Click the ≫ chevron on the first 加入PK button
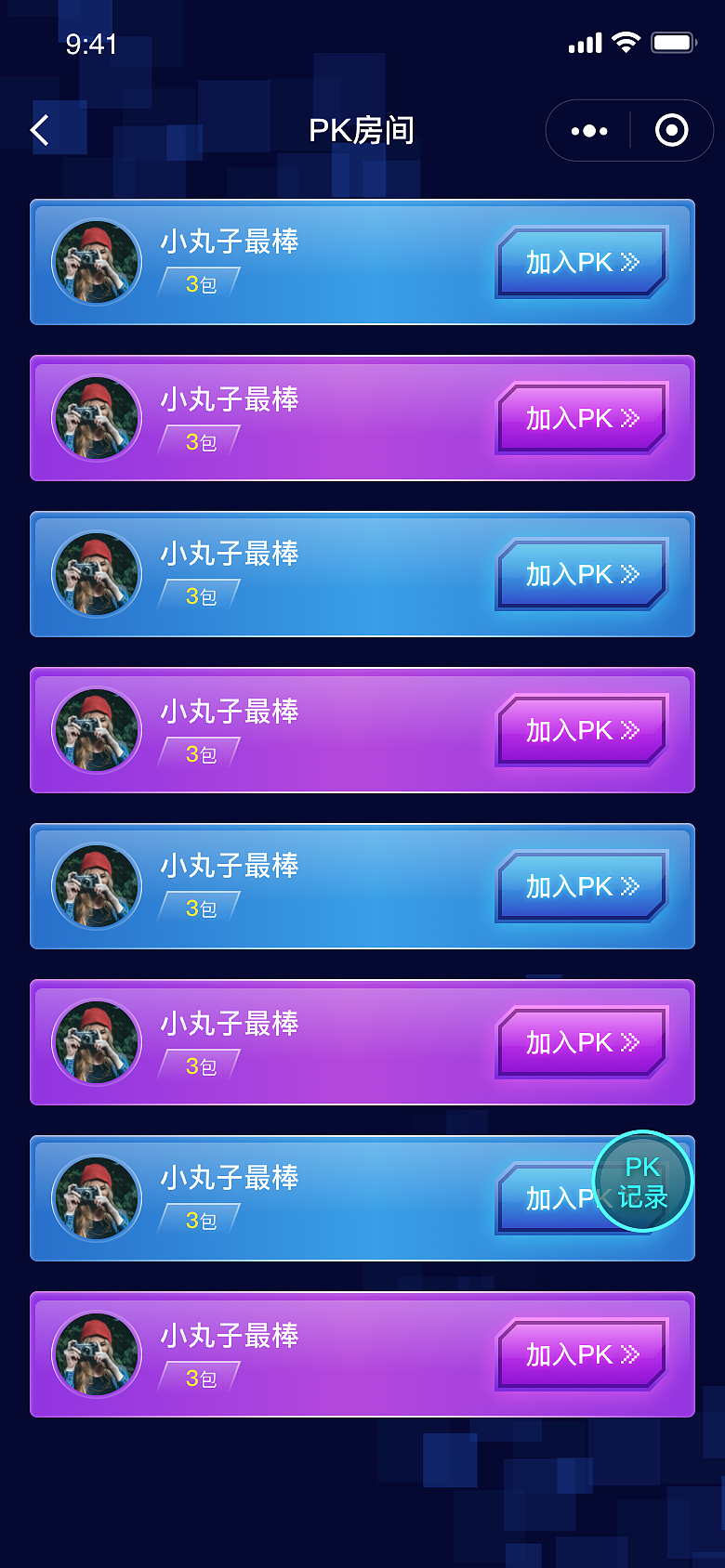Screen dimensions: 725x1568 (629, 263)
